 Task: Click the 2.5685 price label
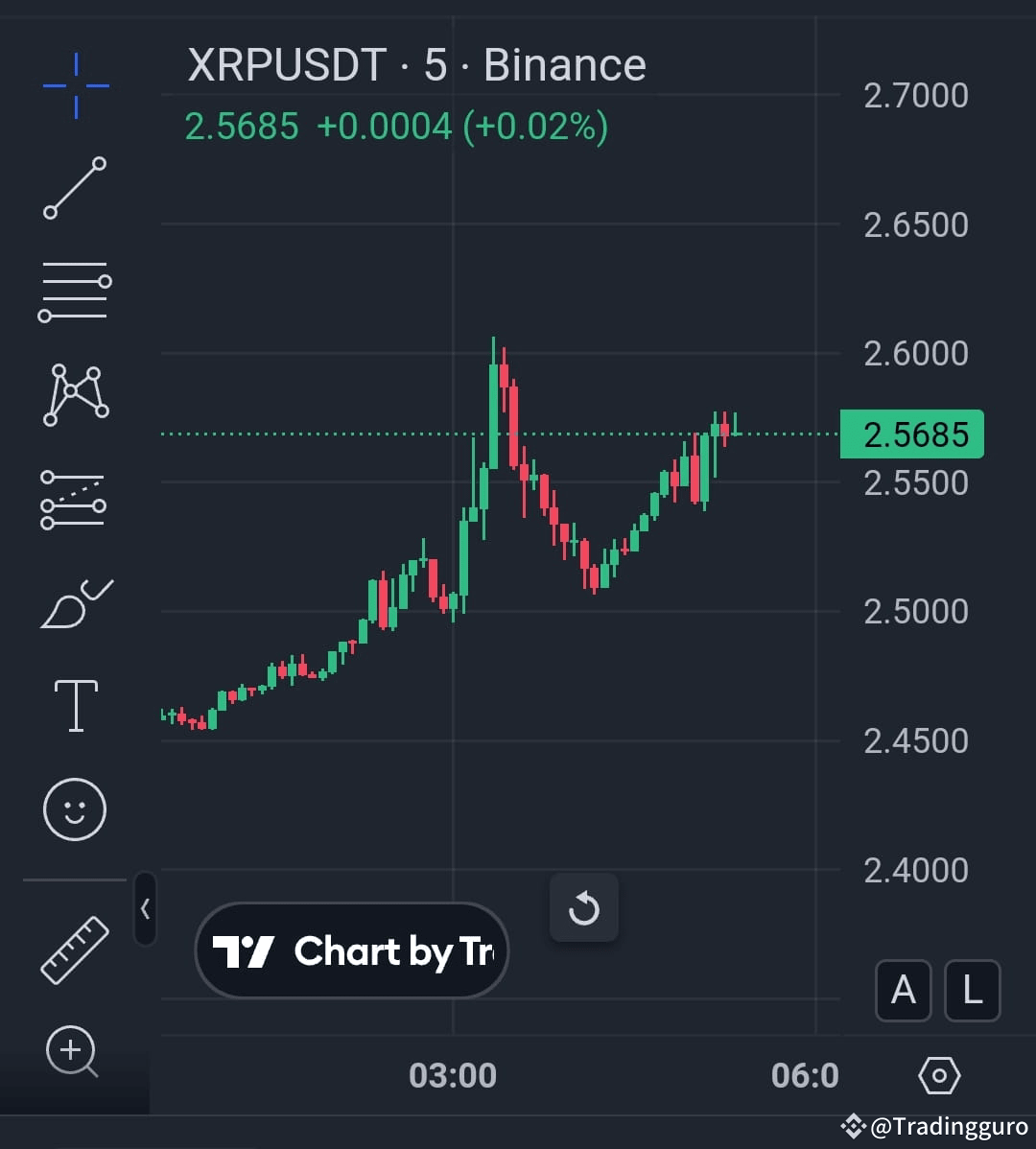909,434
